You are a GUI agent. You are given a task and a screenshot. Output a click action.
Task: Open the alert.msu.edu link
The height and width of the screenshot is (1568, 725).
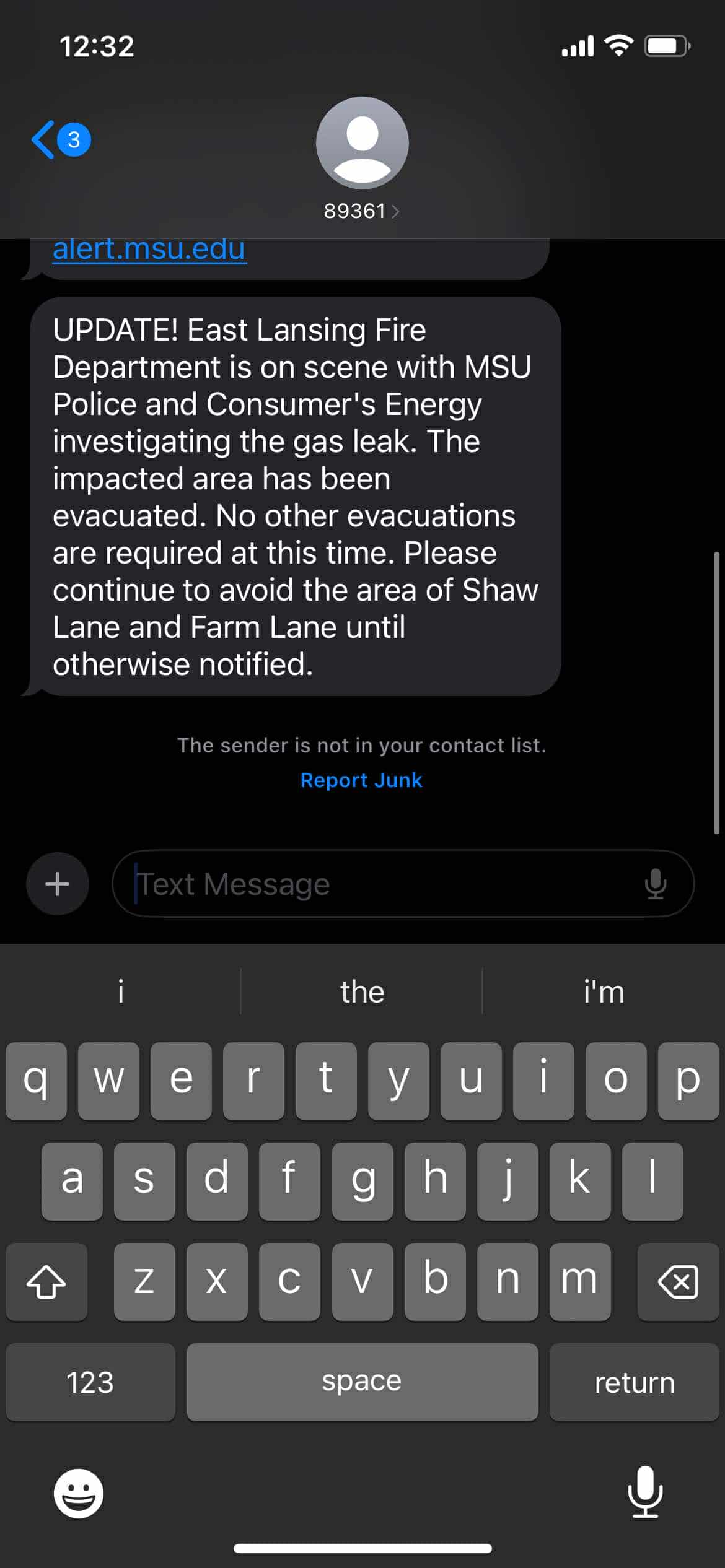coord(149,250)
